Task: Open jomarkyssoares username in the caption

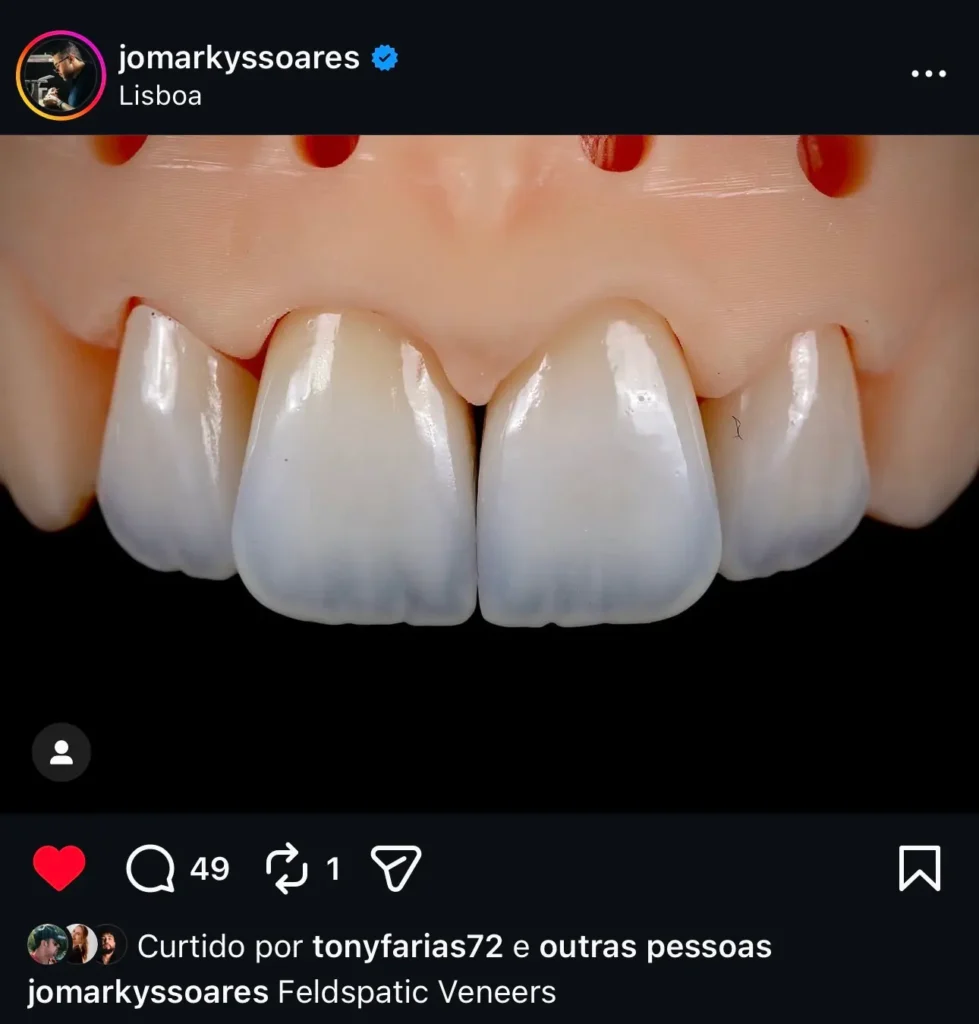Action: (x=147, y=992)
